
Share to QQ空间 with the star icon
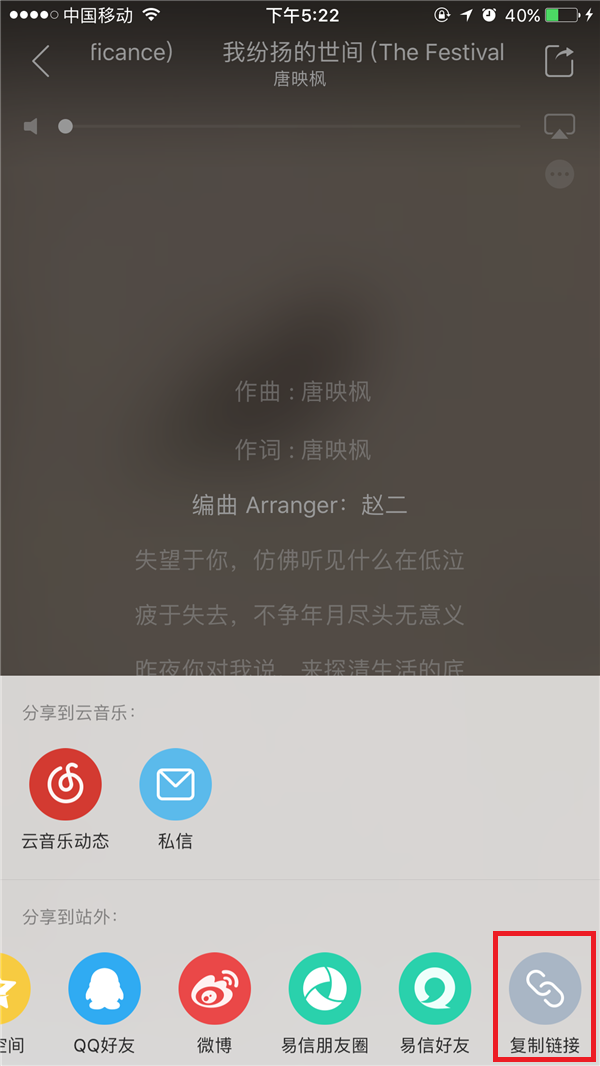click(12, 988)
